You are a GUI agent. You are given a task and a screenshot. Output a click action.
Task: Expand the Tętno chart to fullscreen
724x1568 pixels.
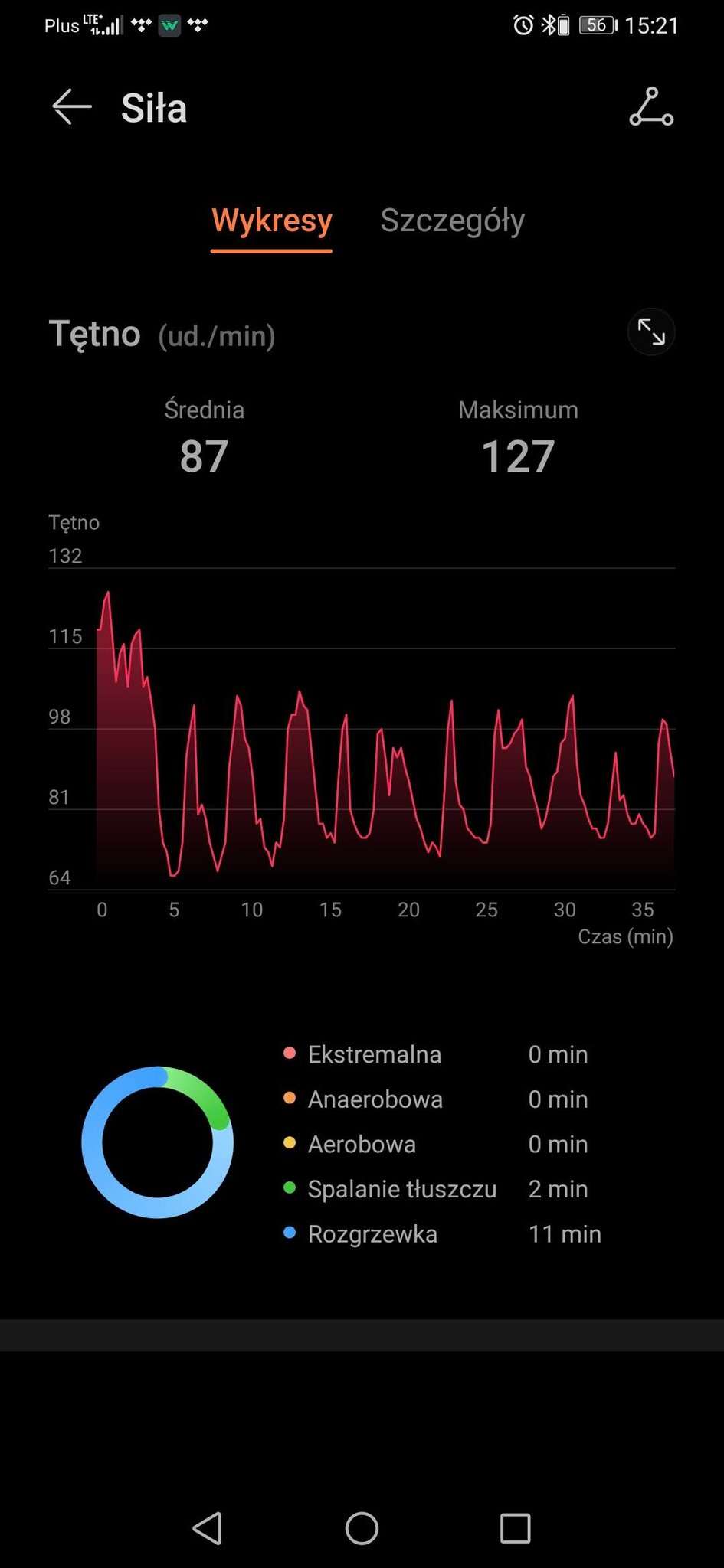[651, 332]
